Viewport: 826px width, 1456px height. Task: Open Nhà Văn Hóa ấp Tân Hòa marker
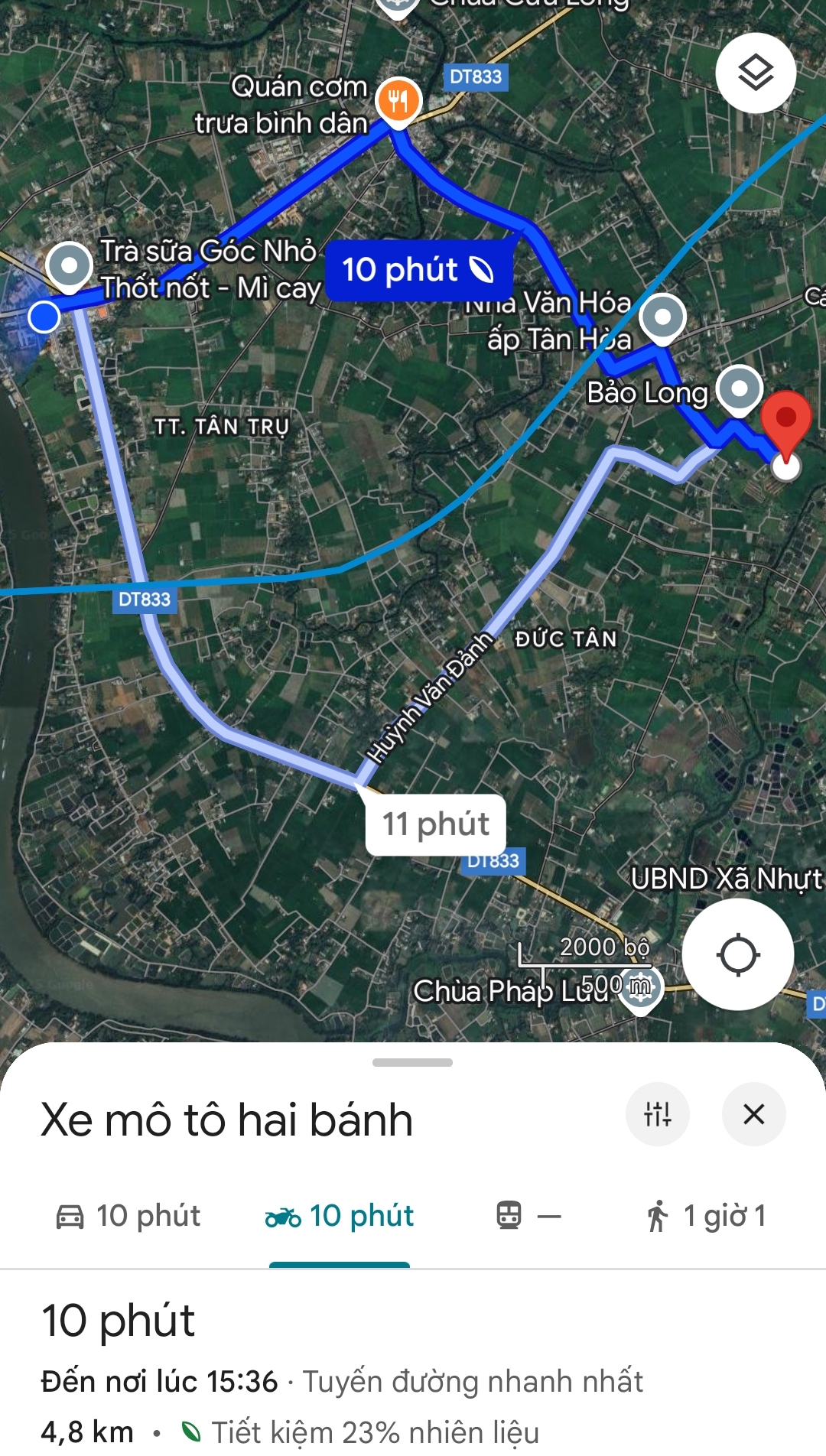(x=662, y=317)
